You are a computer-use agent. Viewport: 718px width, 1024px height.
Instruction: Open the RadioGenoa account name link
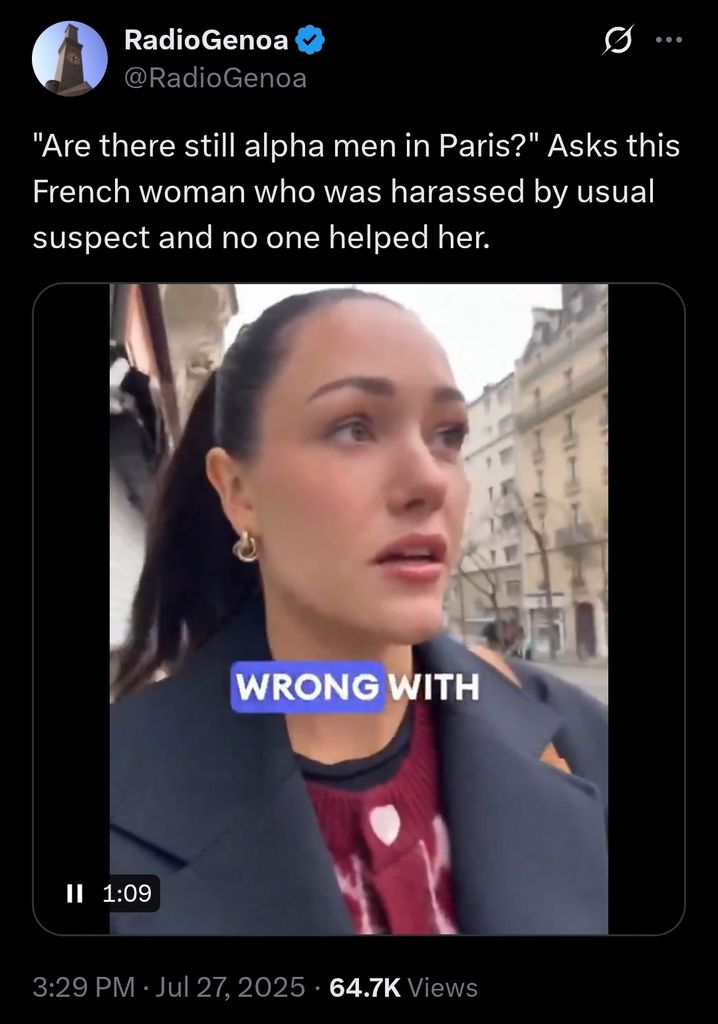coord(206,41)
